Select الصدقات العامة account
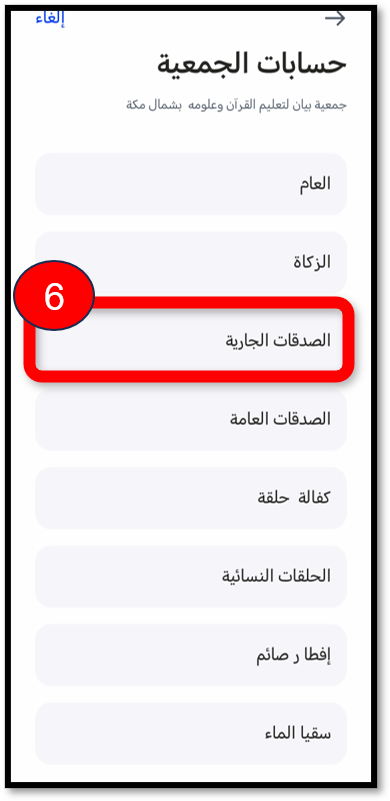The image size is (390, 801). [x=191, y=419]
